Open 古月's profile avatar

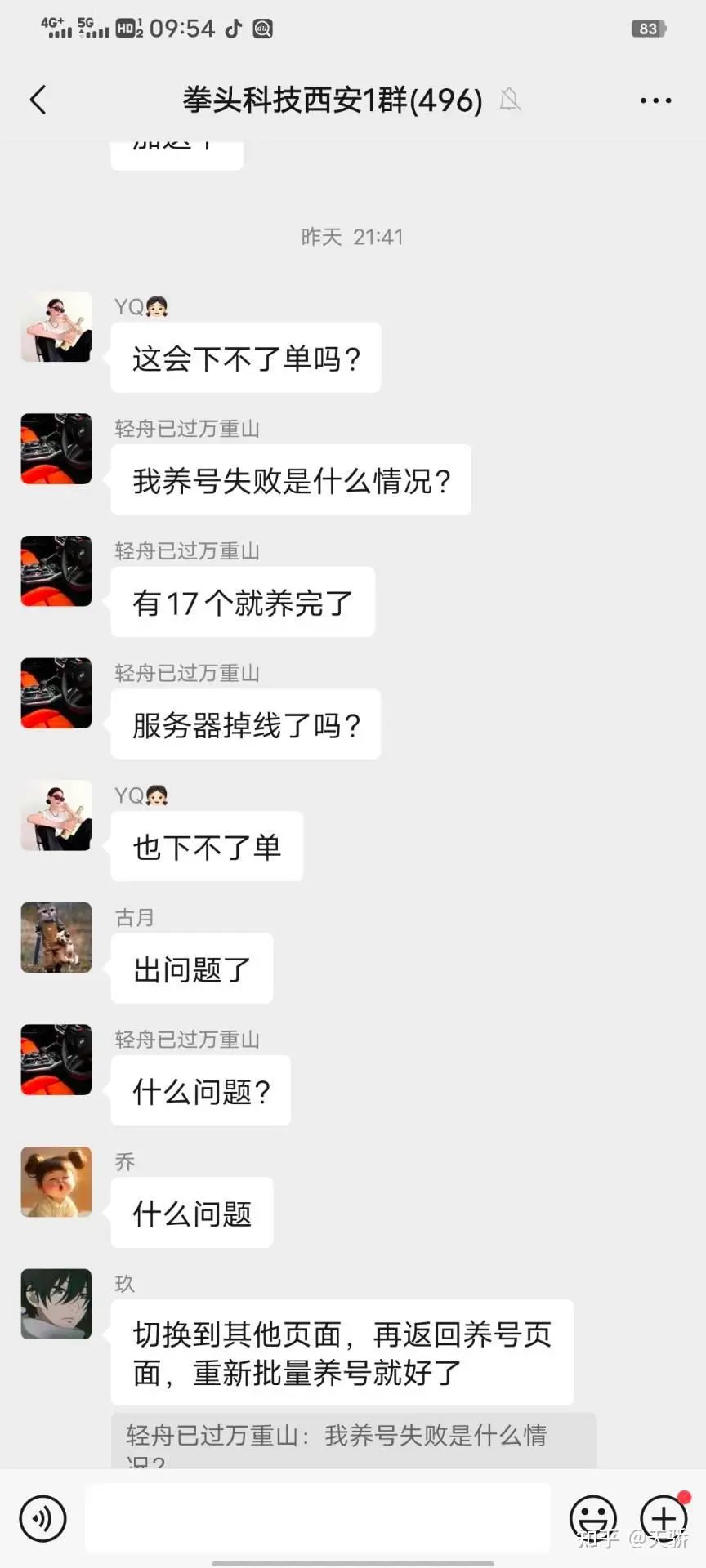(x=56, y=938)
